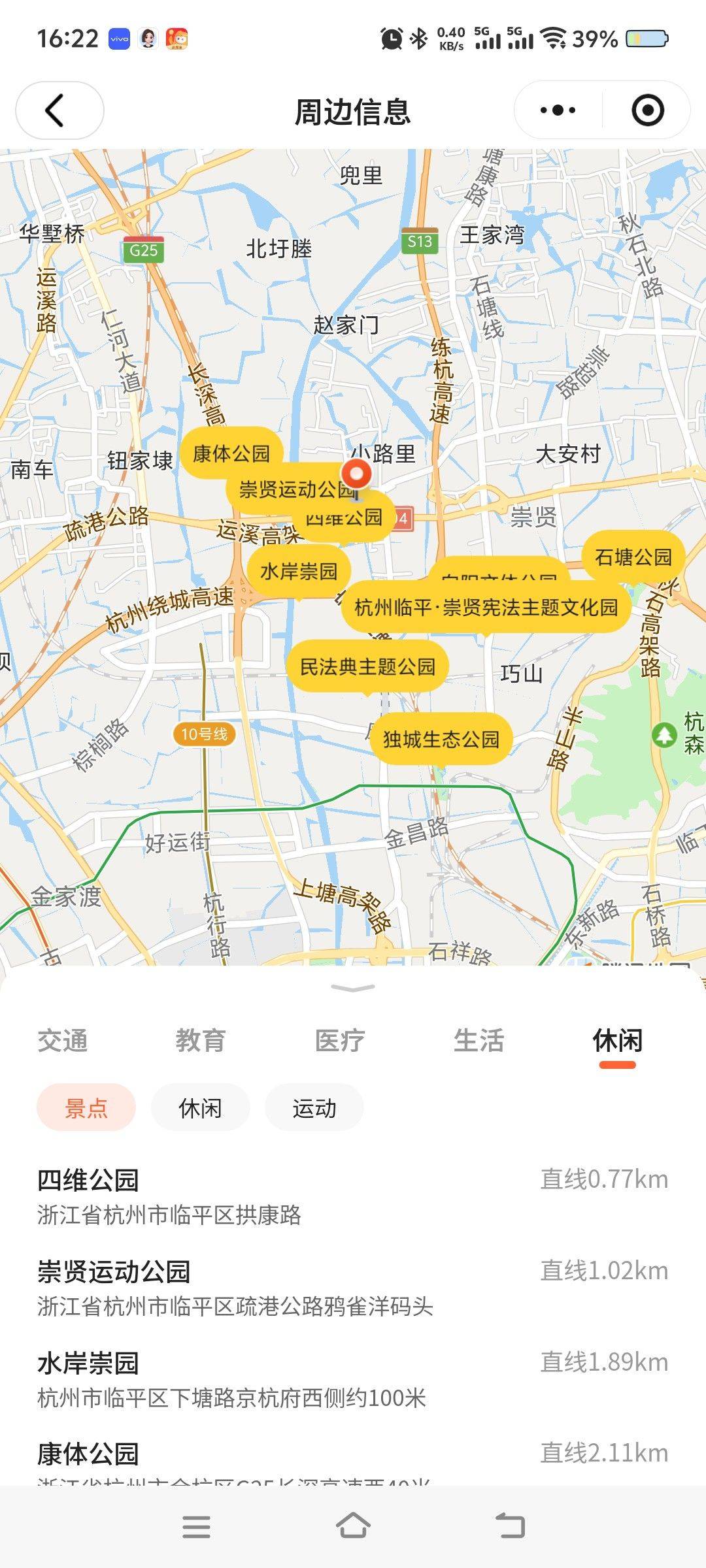Image resolution: width=706 pixels, height=1568 pixels.
Task: Select the 休闲 filter chip
Action: click(200, 1108)
